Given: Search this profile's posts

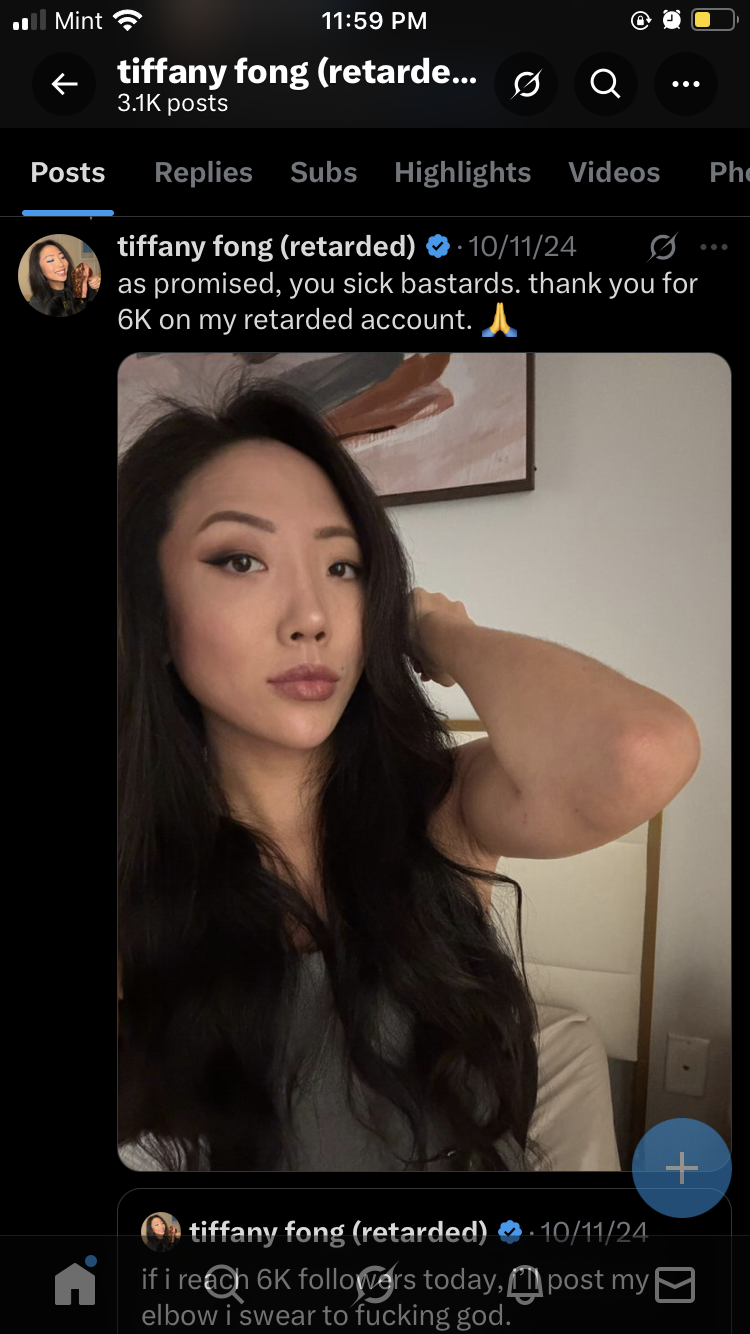Looking at the screenshot, I should 605,85.
